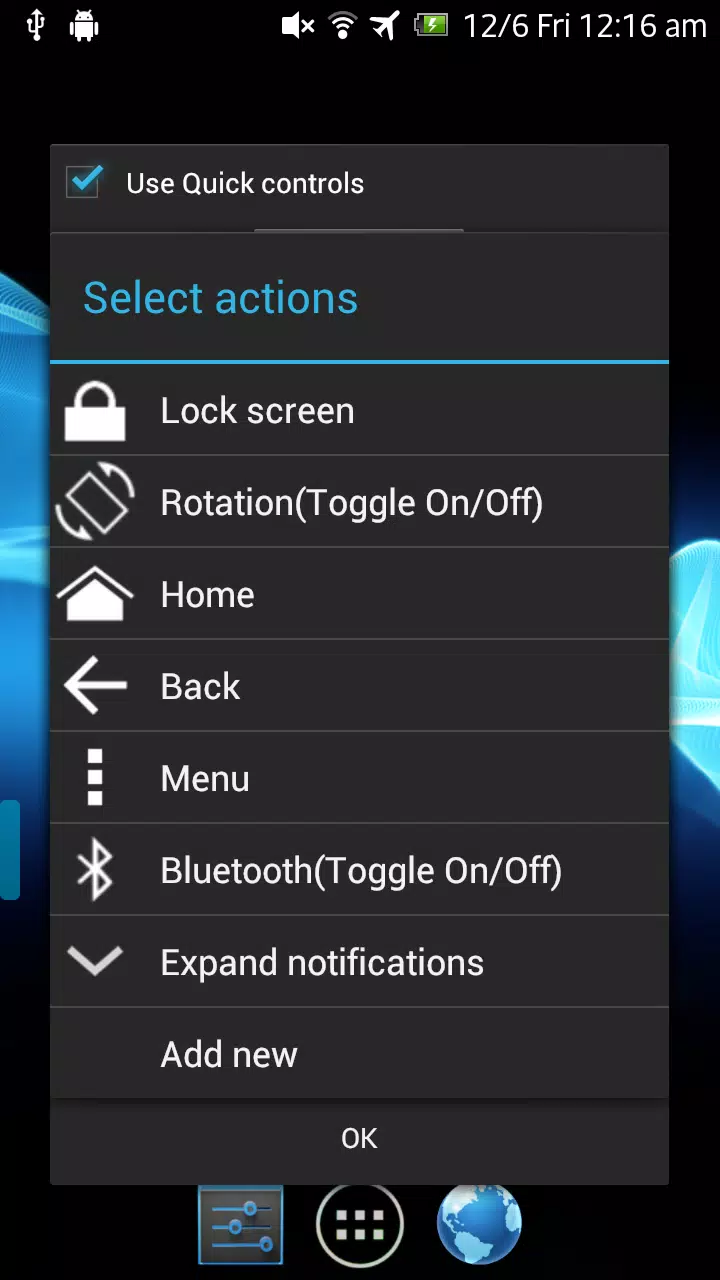Choose Bluetooth(Toggle On/Off) action
This screenshot has height=1280, width=720.
359,870
